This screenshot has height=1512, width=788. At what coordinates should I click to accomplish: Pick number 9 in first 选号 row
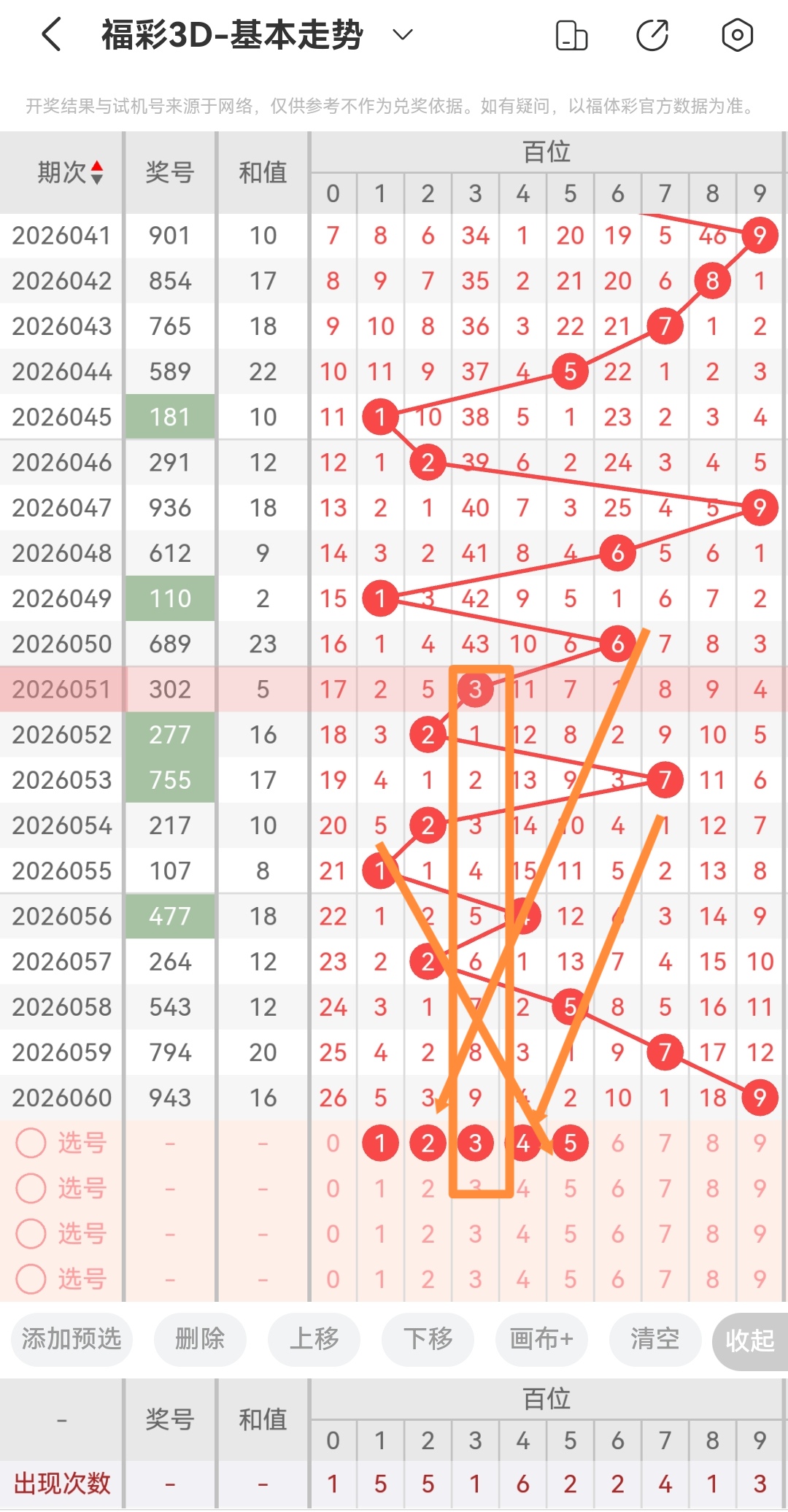[760, 1143]
